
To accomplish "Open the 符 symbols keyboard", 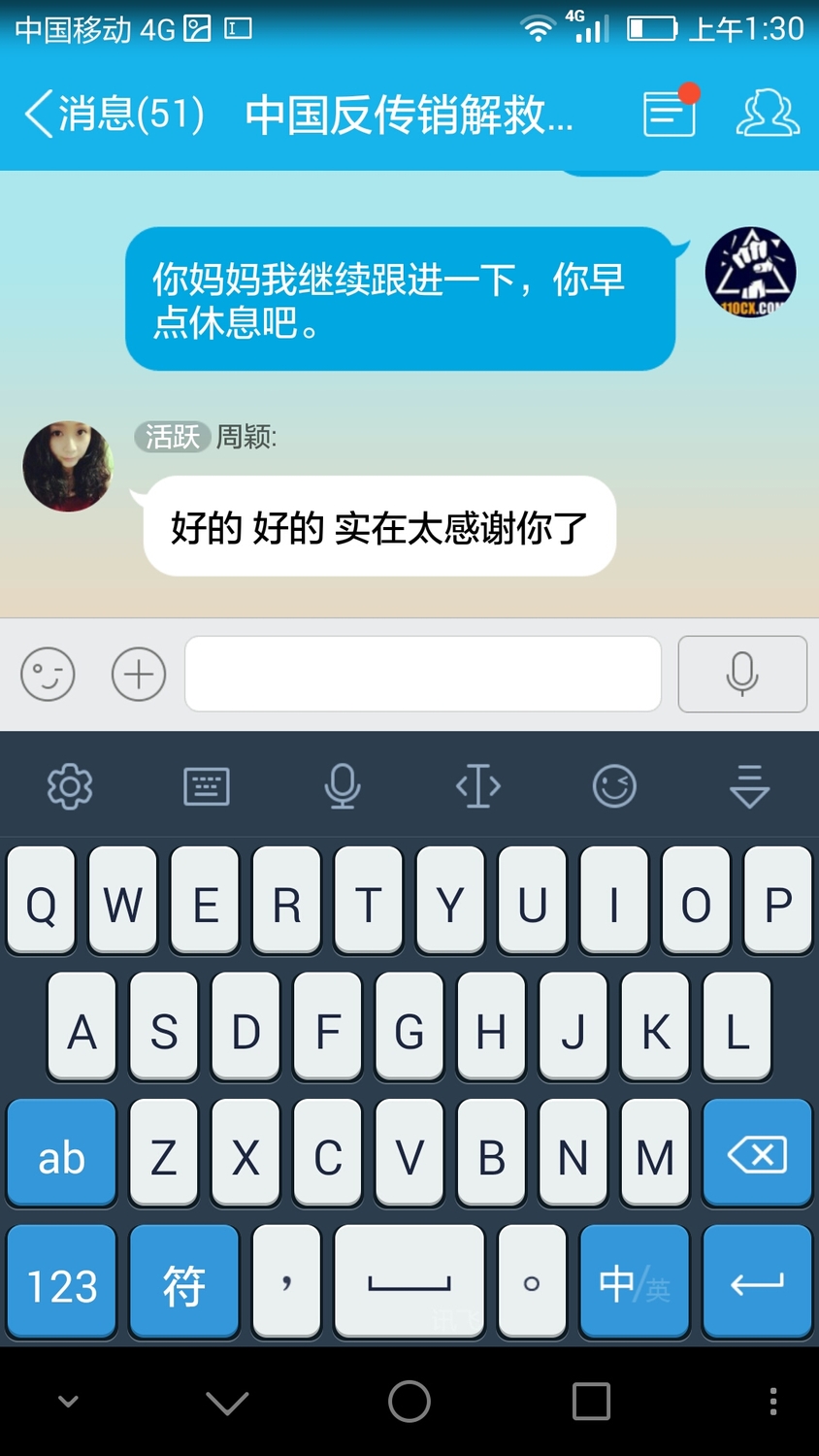I will (x=184, y=1284).
